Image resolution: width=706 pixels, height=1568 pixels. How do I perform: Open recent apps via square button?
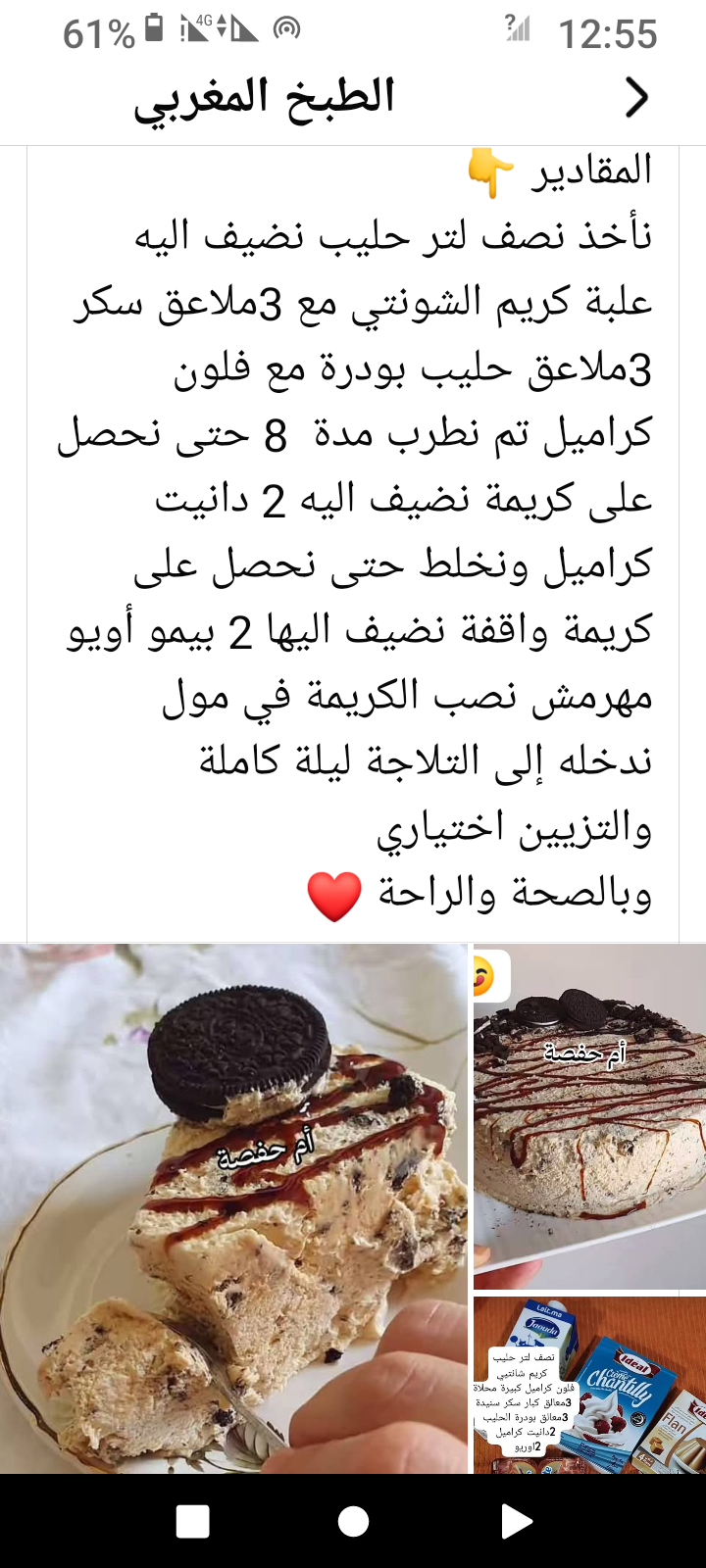click(192, 1521)
